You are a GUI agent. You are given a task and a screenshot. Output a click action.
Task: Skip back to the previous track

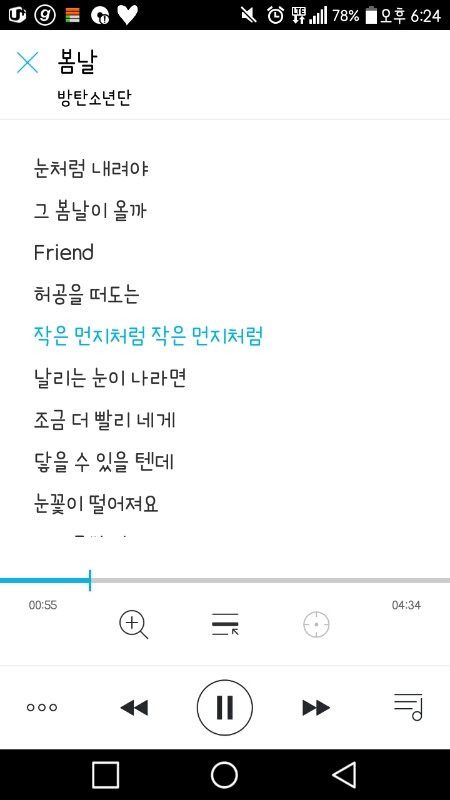[134, 708]
